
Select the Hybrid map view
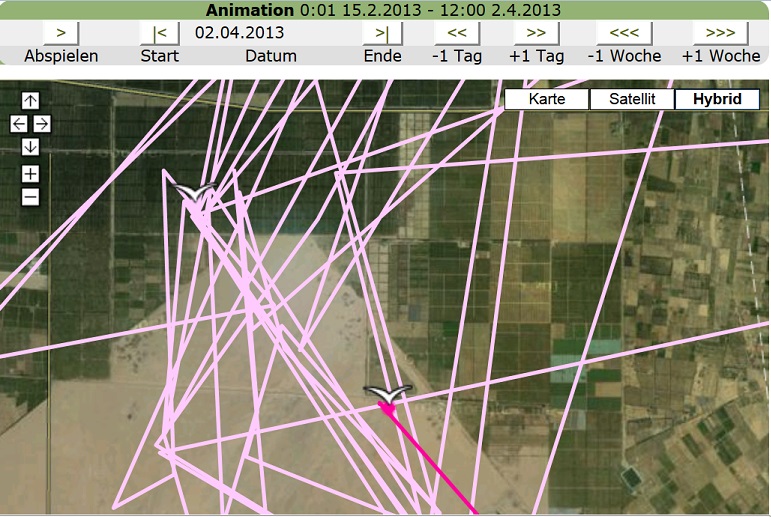tap(717, 99)
